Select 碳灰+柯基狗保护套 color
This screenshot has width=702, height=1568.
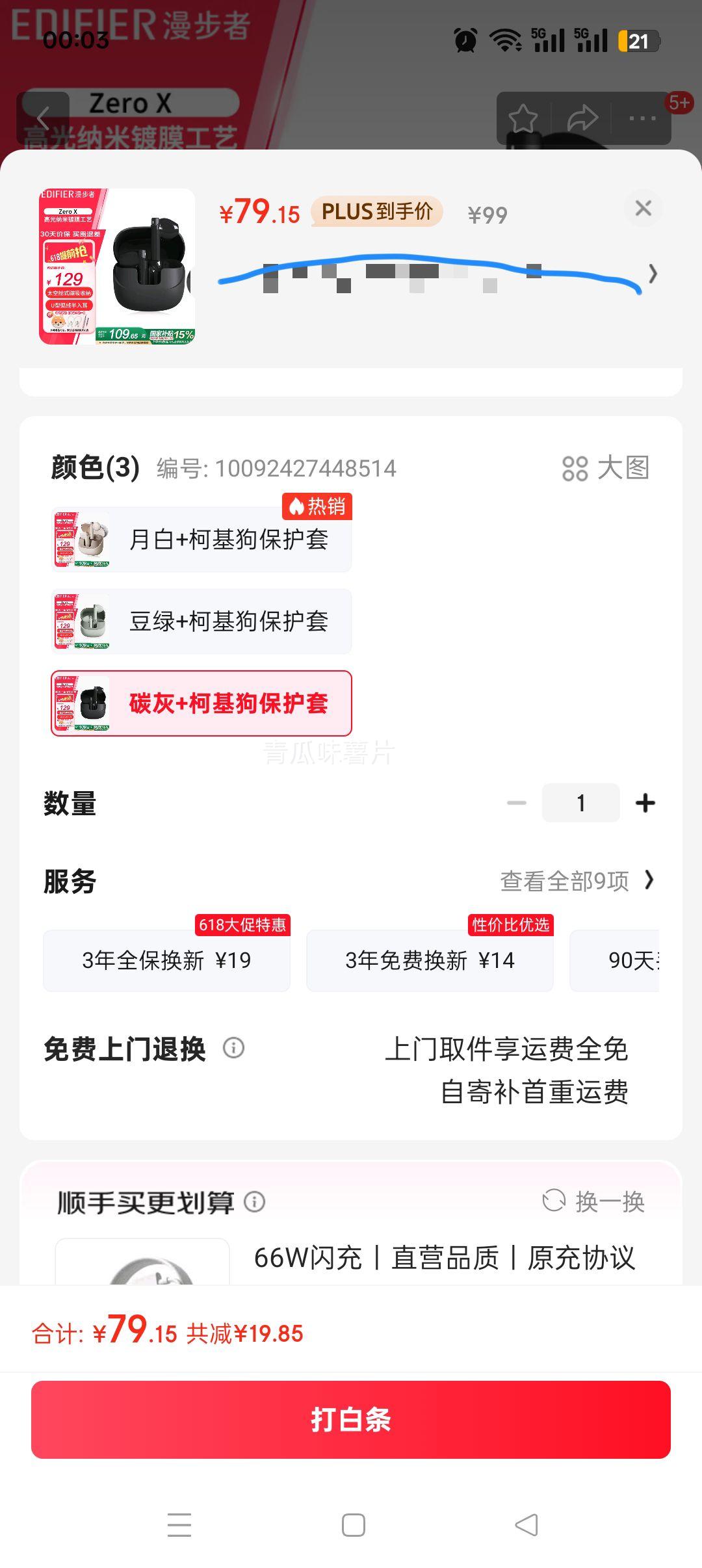click(201, 703)
